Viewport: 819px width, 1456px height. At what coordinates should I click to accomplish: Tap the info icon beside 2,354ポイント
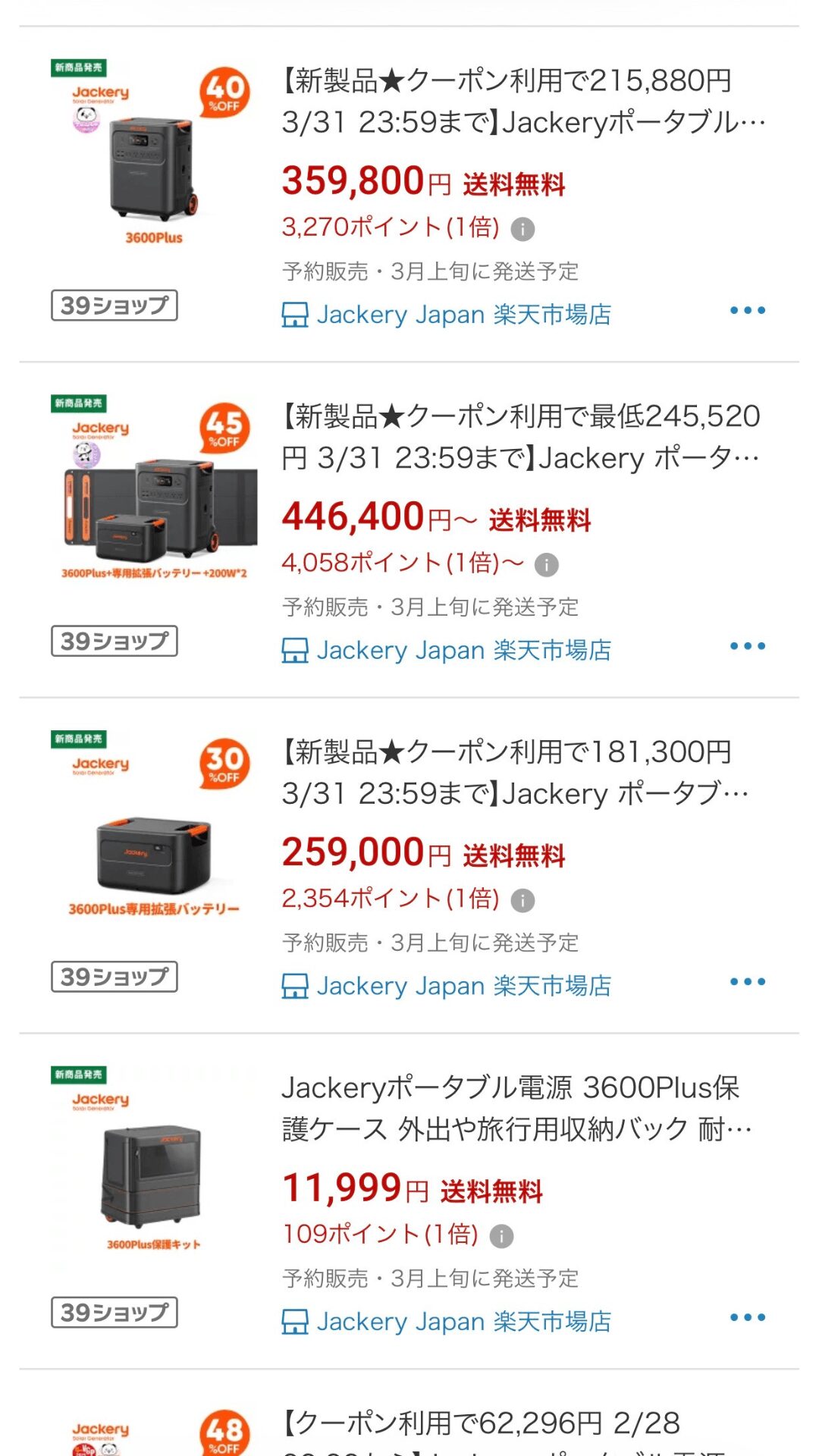(522, 899)
